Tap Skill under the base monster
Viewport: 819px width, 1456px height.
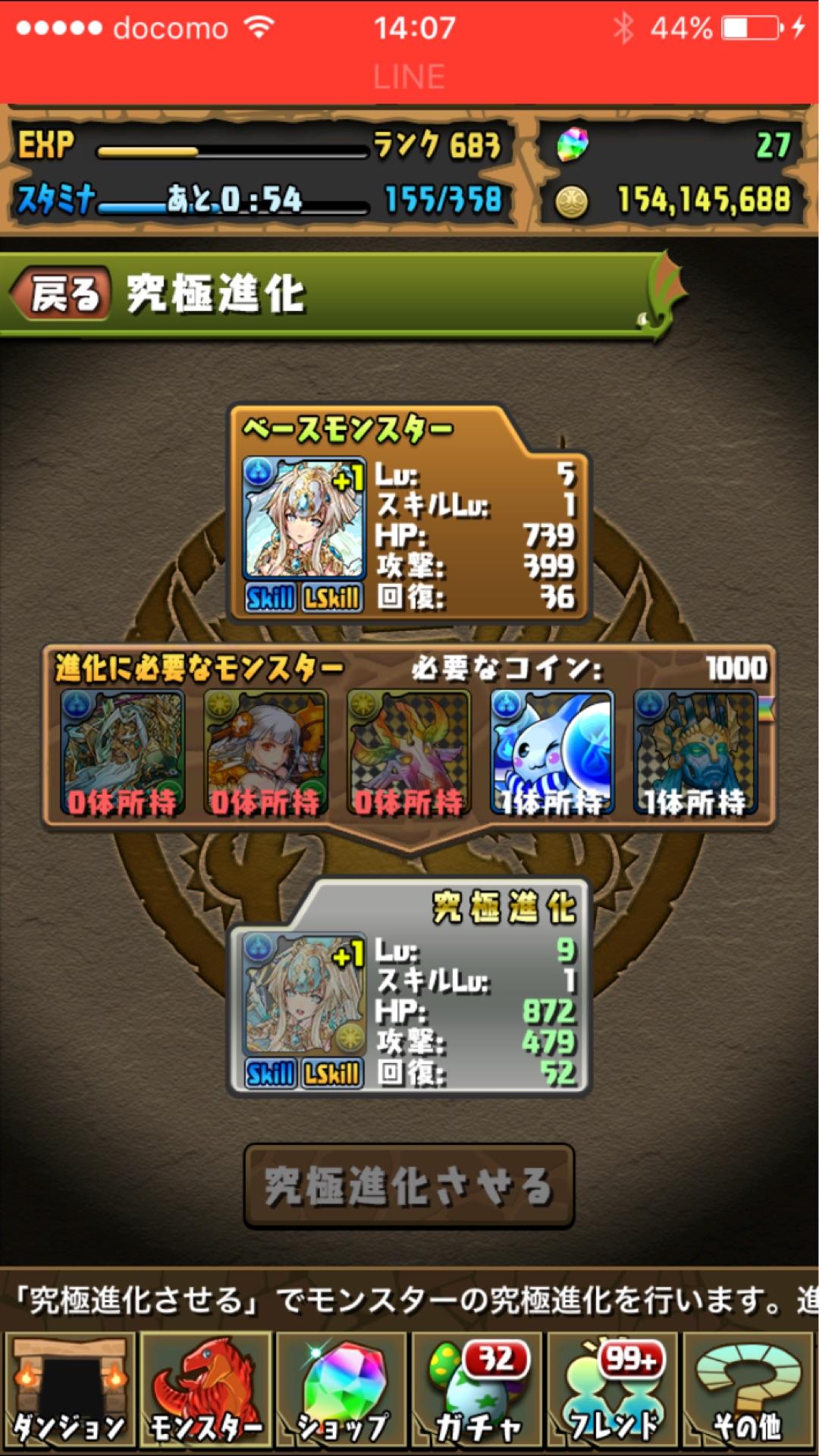coord(271,598)
